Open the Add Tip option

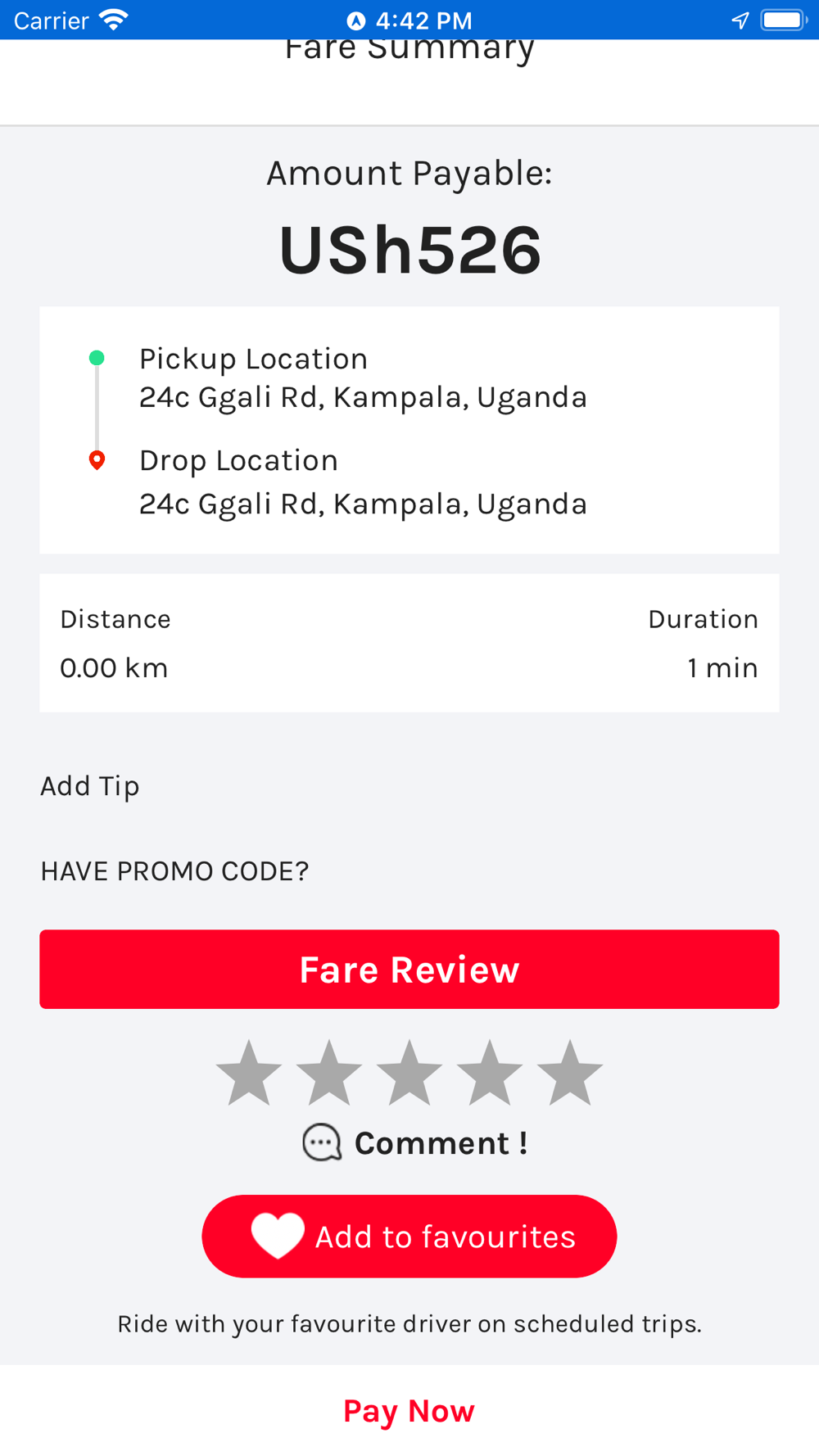(x=90, y=786)
